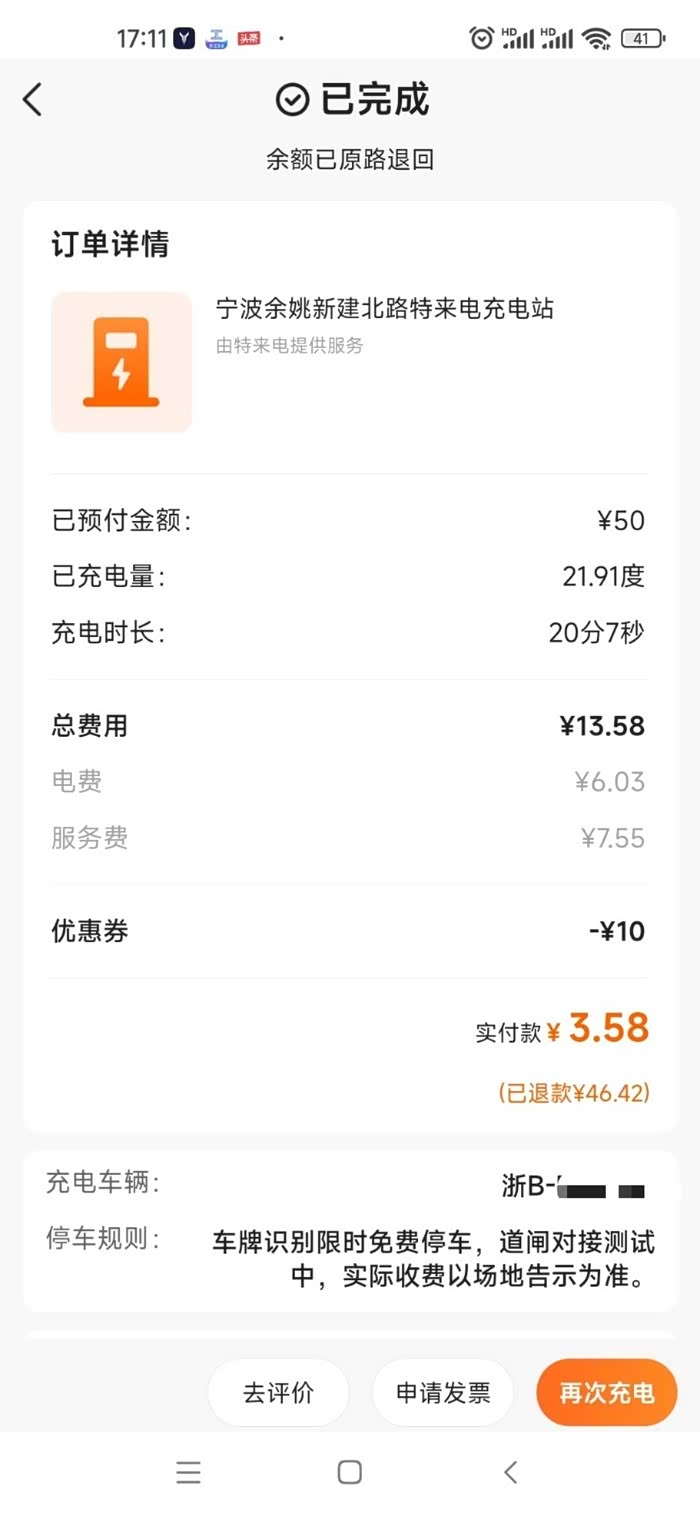Go back using the top-left arrow
The width and height of the screenshot is (700, 1516).
[33, 100]
